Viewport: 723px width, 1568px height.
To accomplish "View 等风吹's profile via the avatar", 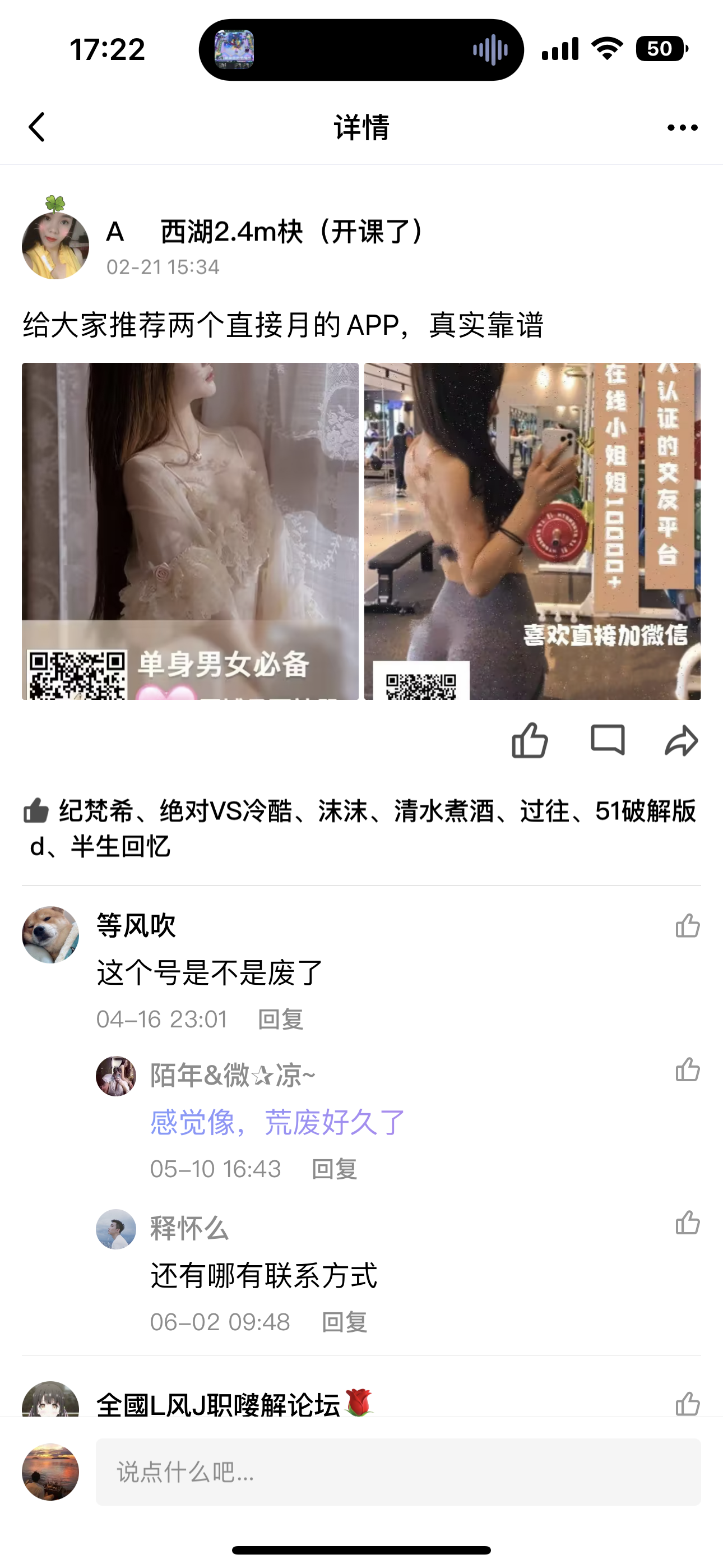I will coord(50,935).
